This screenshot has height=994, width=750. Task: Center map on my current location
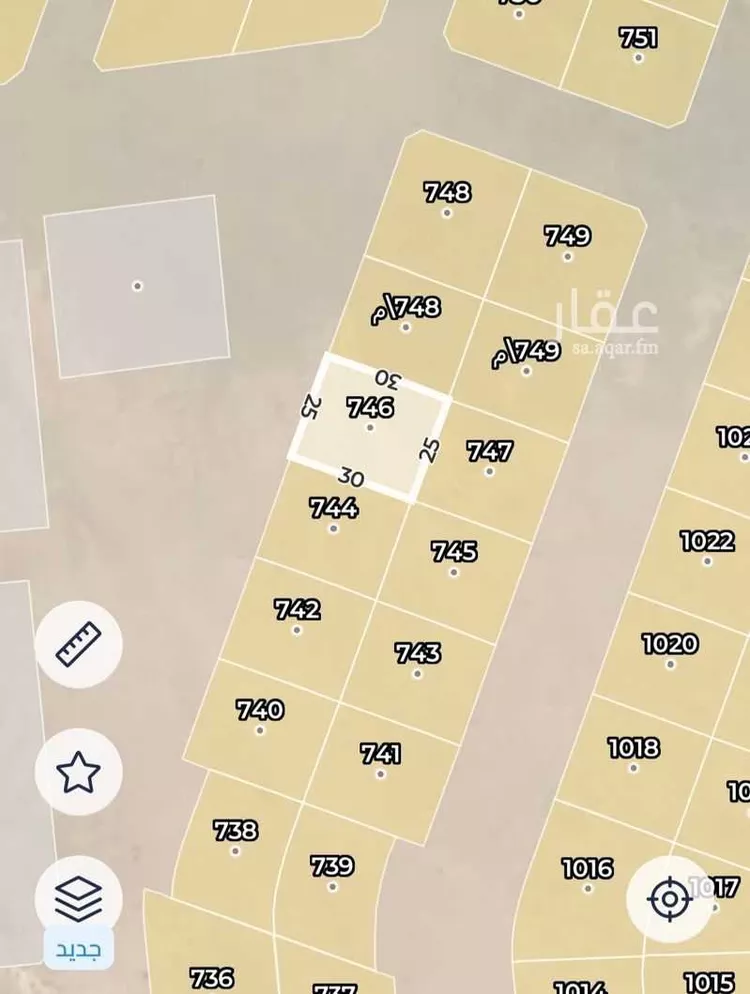coord(670,899)
